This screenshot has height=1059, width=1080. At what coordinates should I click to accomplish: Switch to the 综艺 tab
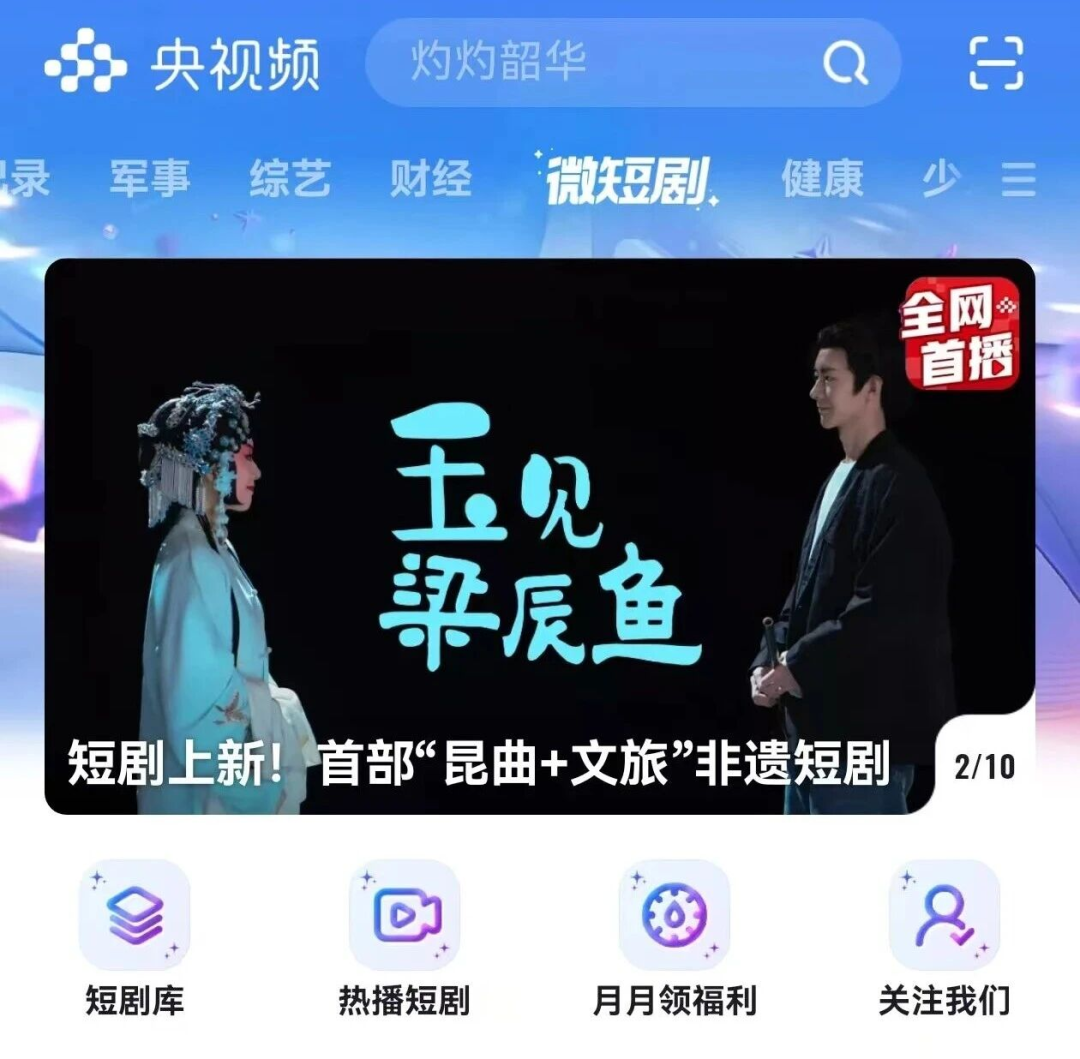[290, 180]
